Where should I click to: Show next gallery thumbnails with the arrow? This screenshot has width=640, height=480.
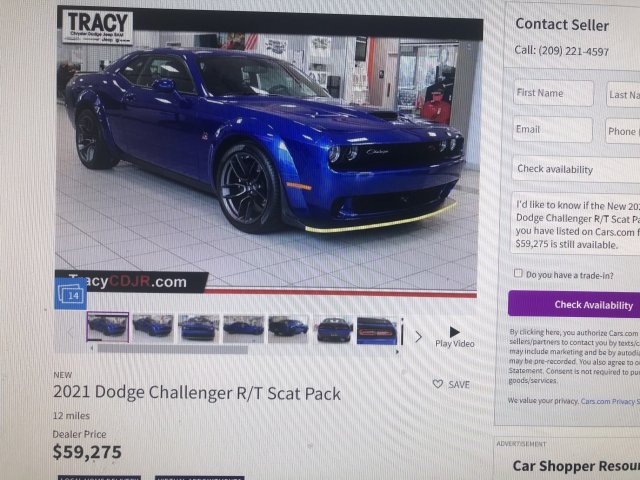point(418,337)
